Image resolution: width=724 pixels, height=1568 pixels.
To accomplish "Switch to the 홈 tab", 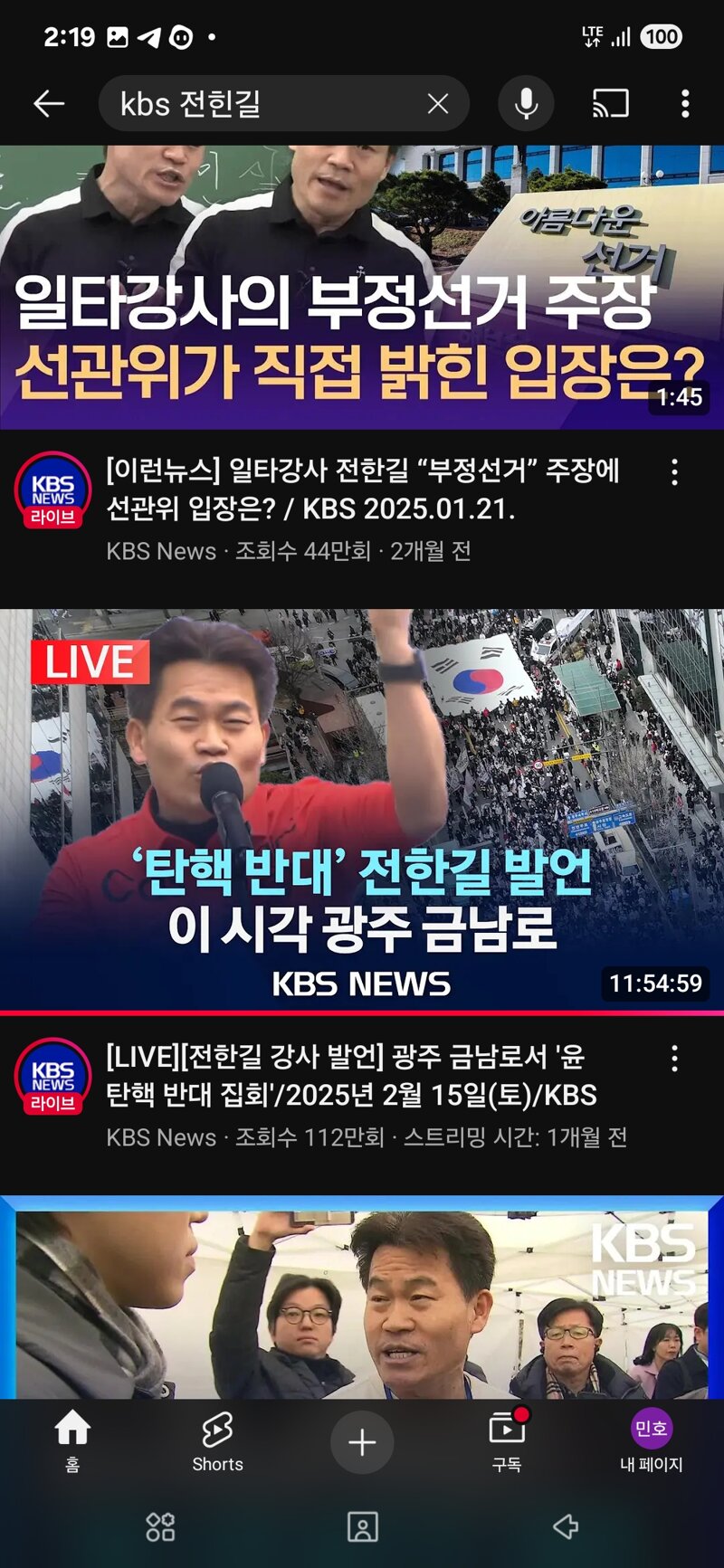I will 72,1441.
